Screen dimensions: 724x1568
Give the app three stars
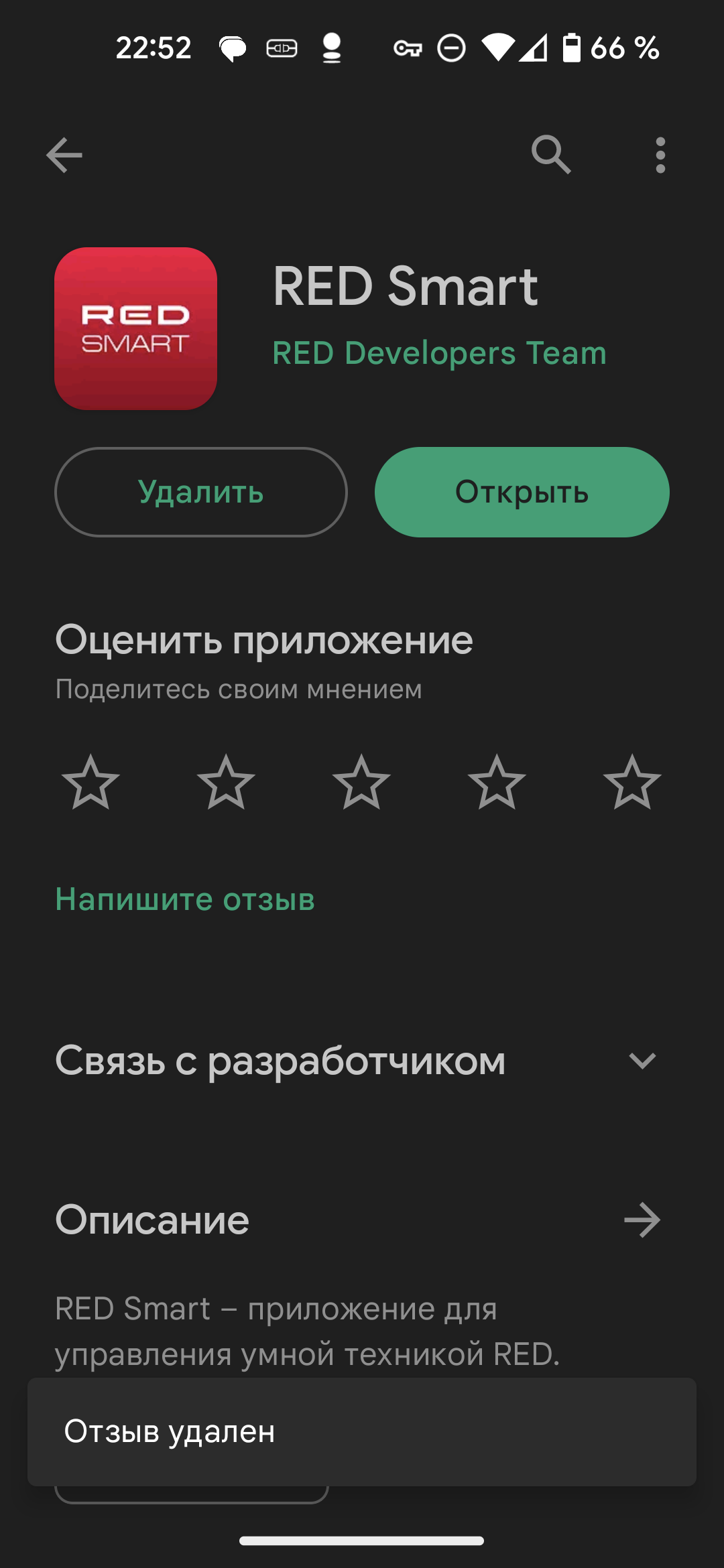[x=361, y=782]
